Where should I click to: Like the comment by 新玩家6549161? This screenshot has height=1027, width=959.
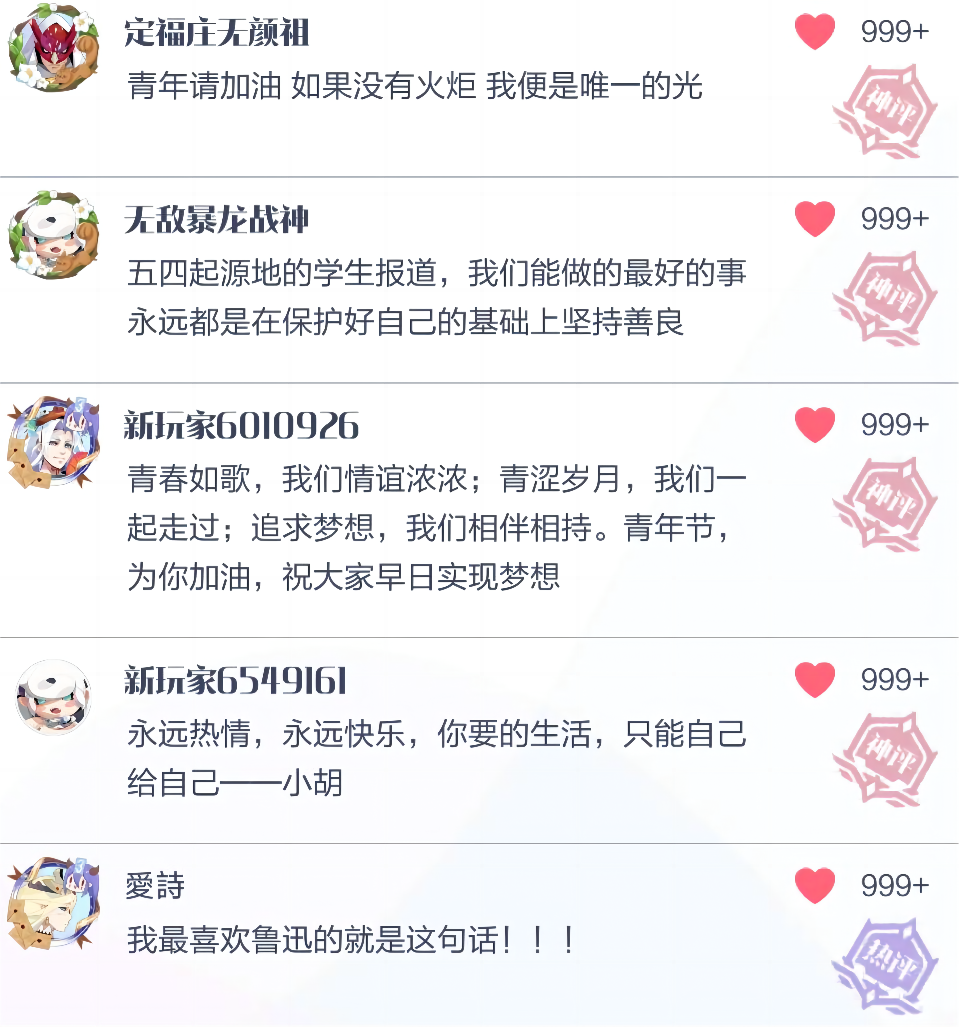pos(815,680)
